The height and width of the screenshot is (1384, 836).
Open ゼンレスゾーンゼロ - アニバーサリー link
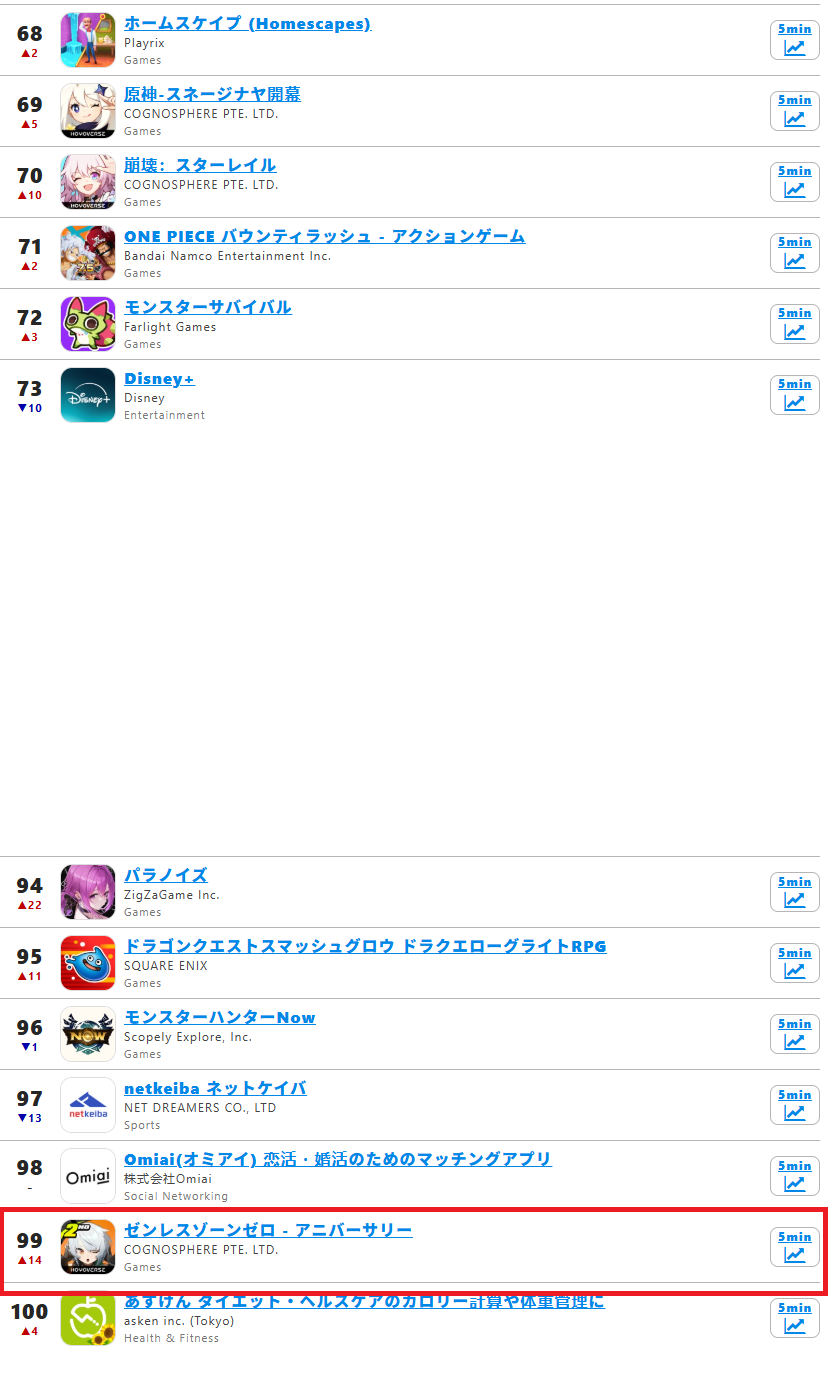[268, 1231]
